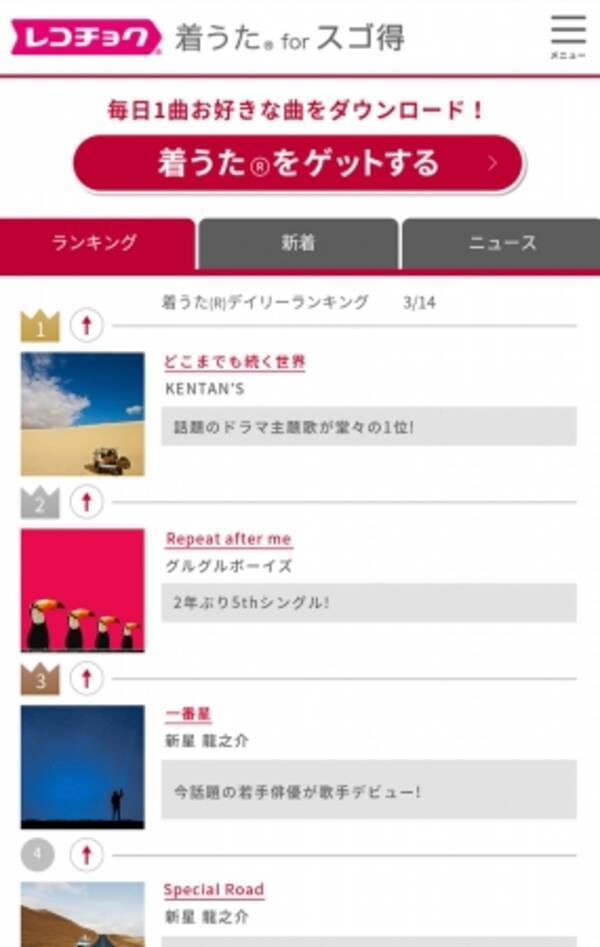Switch to the ランキング tab
The width and height of the screenshot is (600, 947).
[x=96, y=243]
